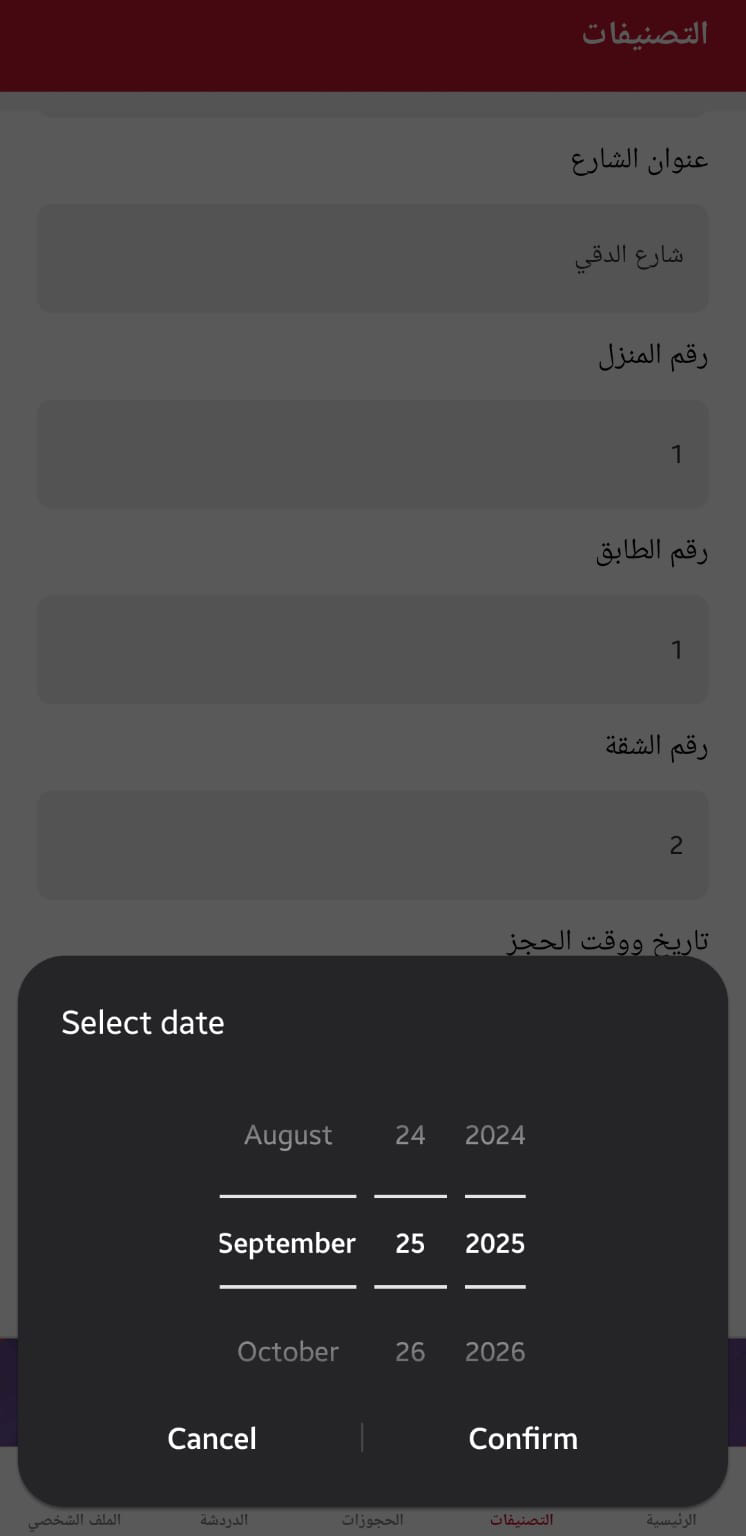Open the الملف الشخصي (Profile) tab
This screenshot has height=1536, width=746.
pyautogui.click(x=74, y=1520)
